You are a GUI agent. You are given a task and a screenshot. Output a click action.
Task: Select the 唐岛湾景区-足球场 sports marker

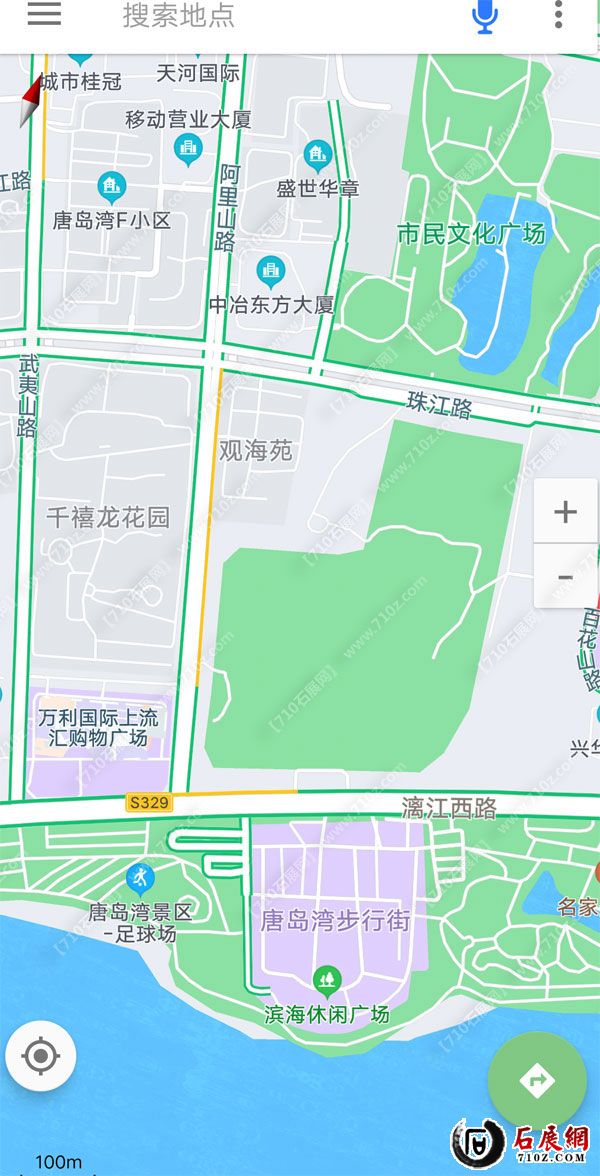[x=140, y=879]
